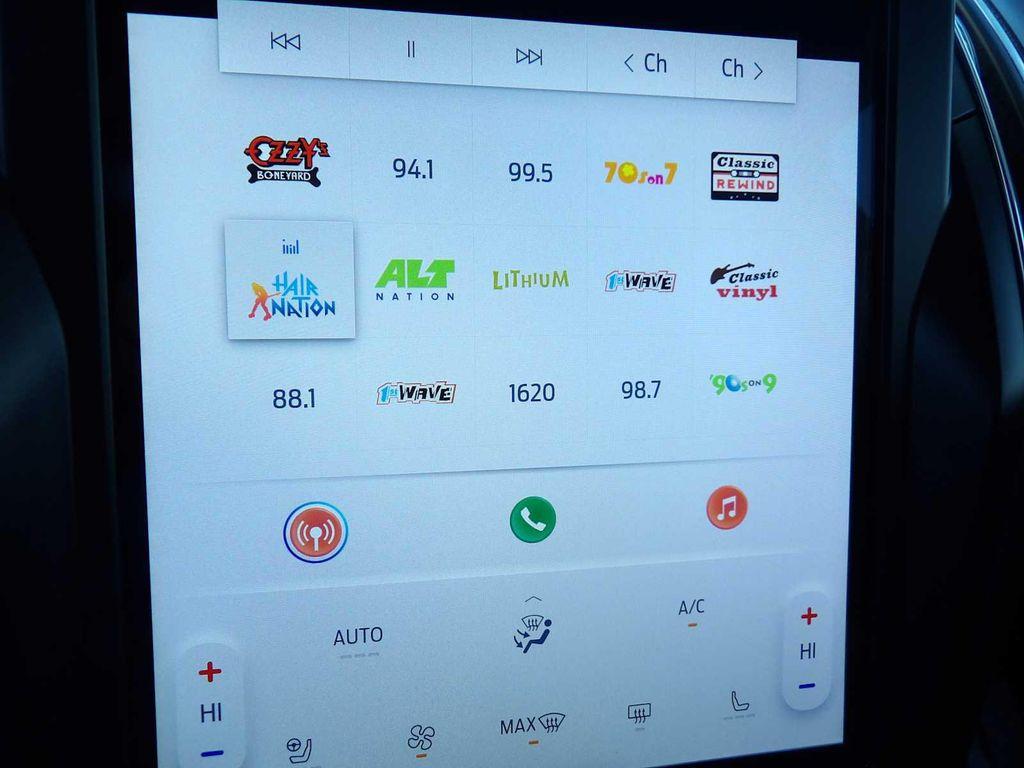Select the 88.1 station preset
The width and height of the screenshot is (1024, 768).
click(x=293, y=399)
